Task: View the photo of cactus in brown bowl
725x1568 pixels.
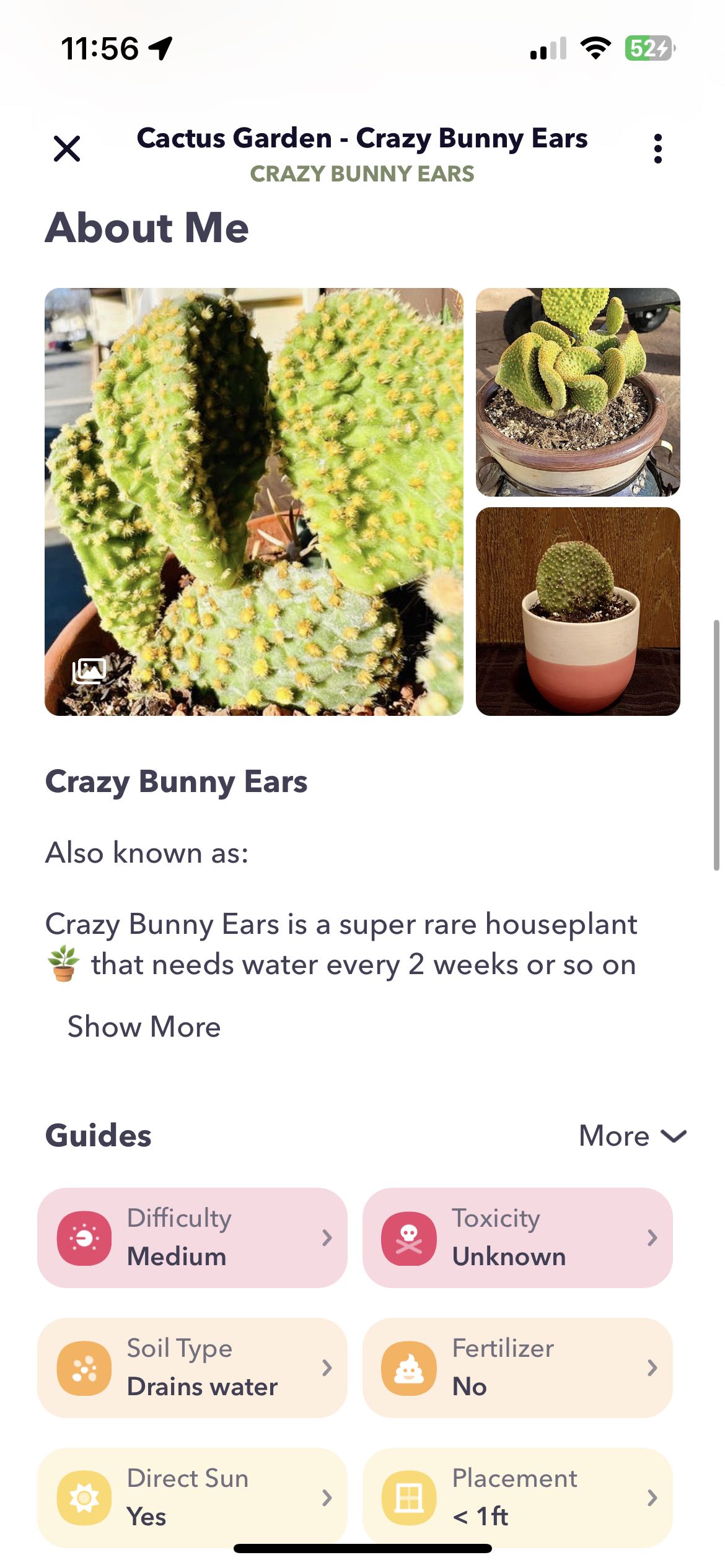Action: pyautogui.click(x=578, y=392)
